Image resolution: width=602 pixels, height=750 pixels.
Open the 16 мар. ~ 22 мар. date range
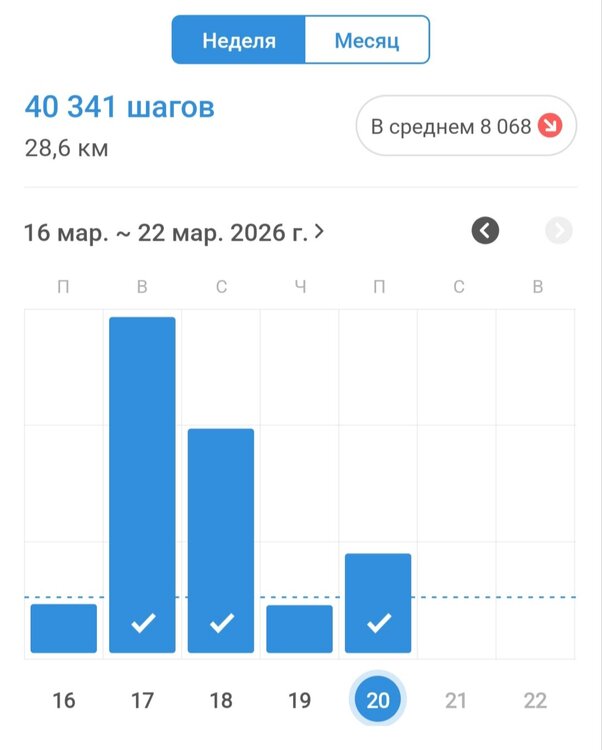click(x=173, y=233)
